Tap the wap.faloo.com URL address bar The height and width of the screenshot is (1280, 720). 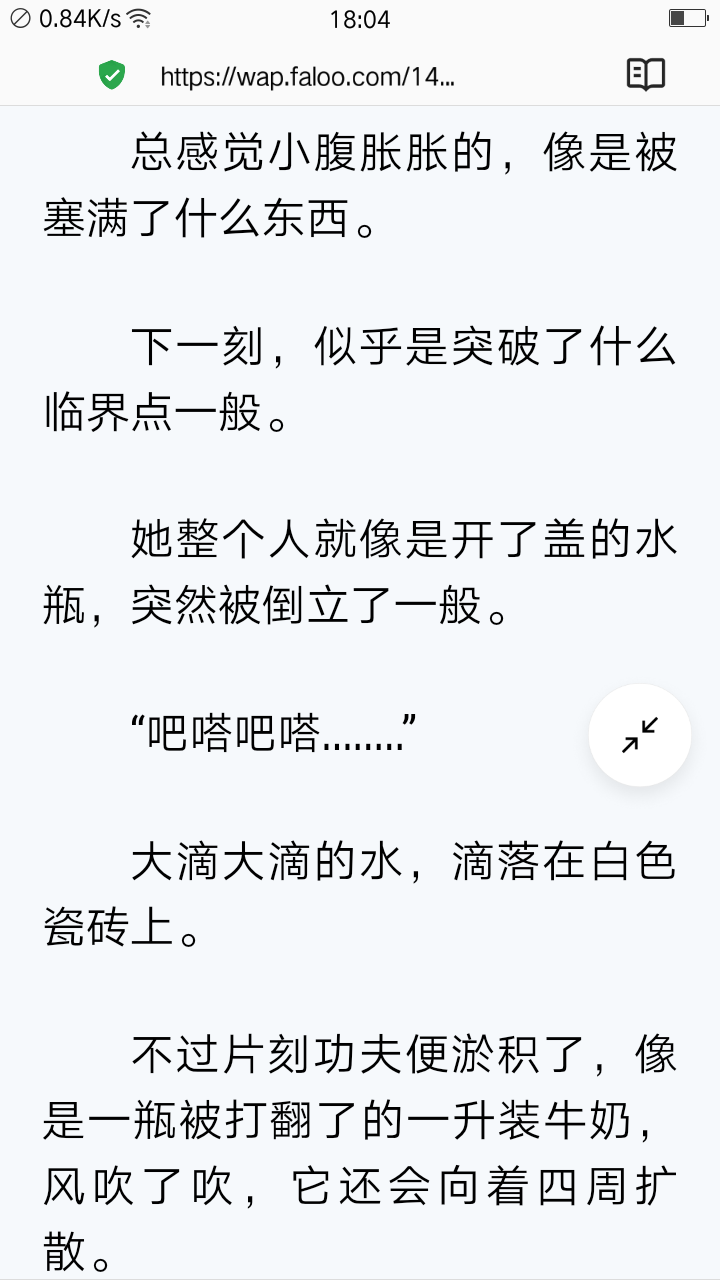tap(307, 76)
